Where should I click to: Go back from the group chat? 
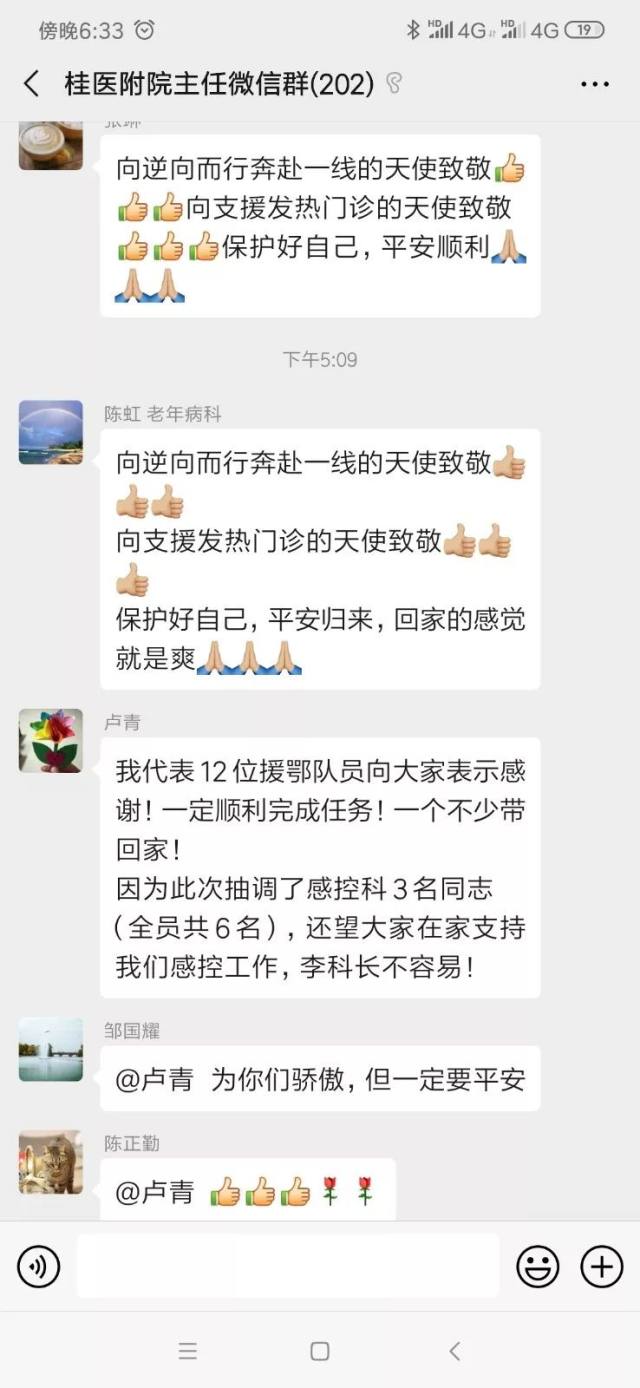tap(32, 84)
